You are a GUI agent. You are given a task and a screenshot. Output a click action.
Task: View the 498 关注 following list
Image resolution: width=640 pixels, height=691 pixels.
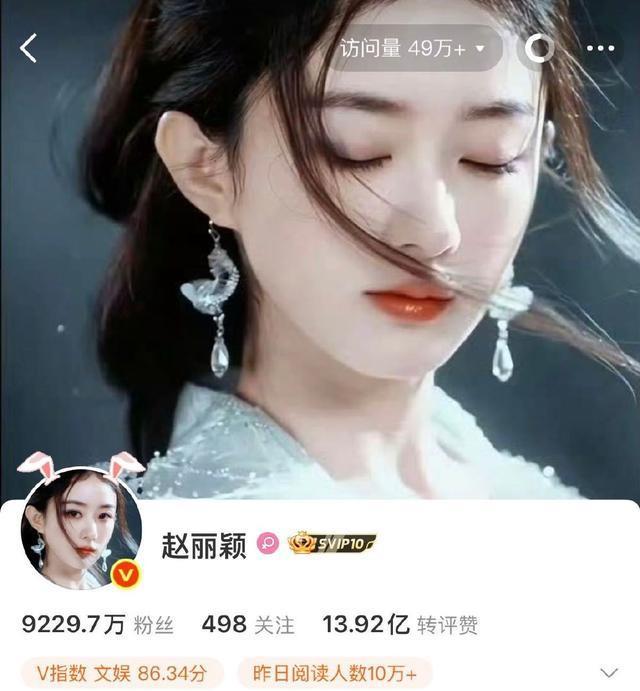[248, 625]
